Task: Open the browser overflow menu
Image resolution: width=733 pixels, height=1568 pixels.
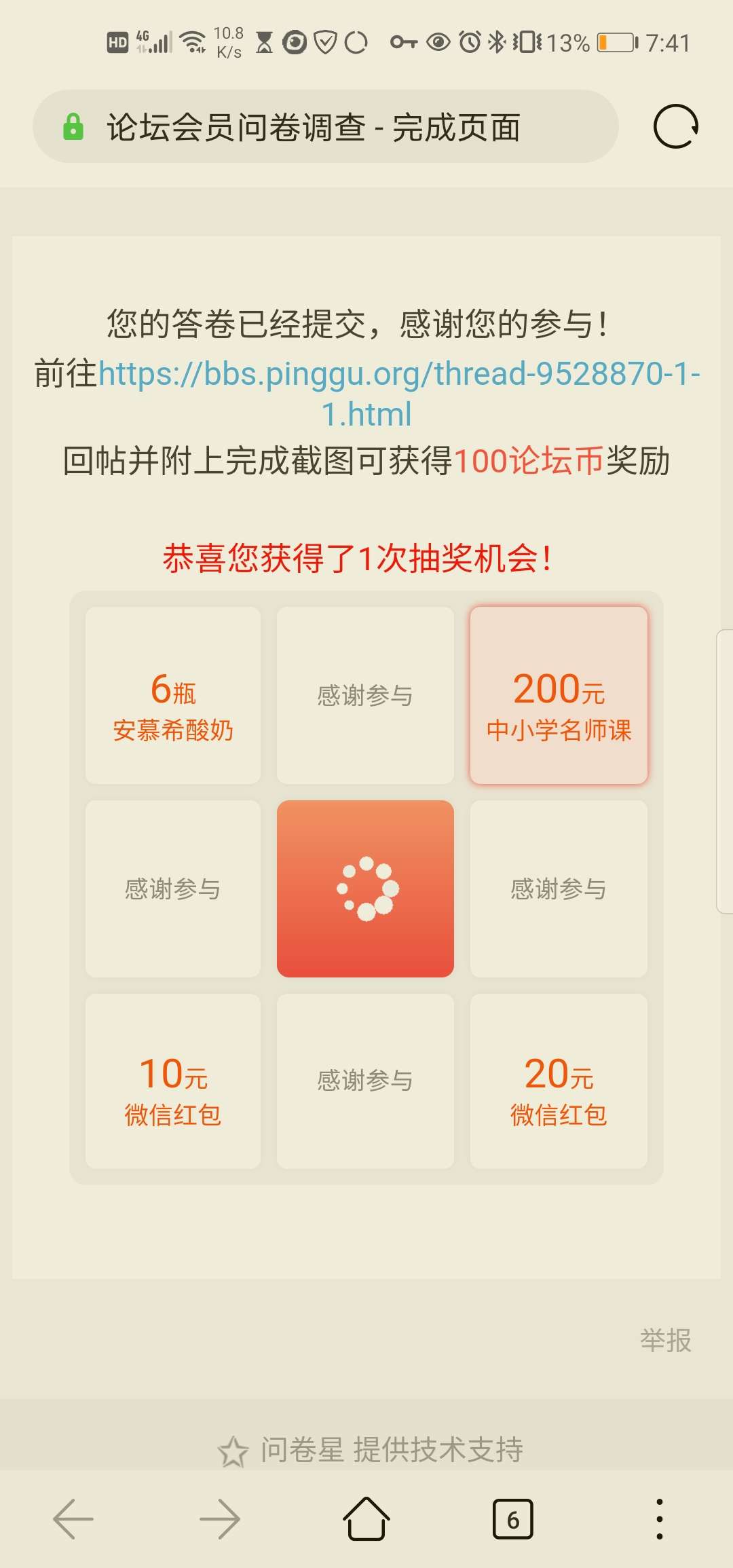Action: point(659,1519)
